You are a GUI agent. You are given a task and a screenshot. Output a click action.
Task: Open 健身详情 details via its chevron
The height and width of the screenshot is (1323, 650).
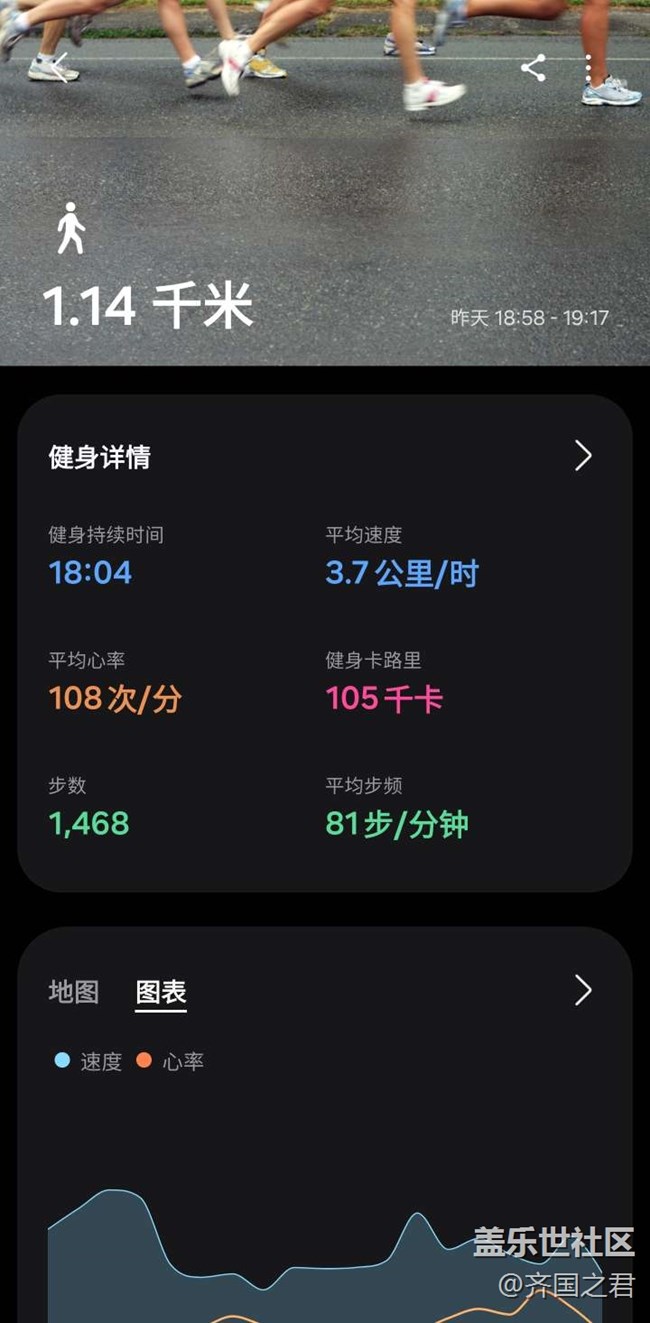(583, 456)
